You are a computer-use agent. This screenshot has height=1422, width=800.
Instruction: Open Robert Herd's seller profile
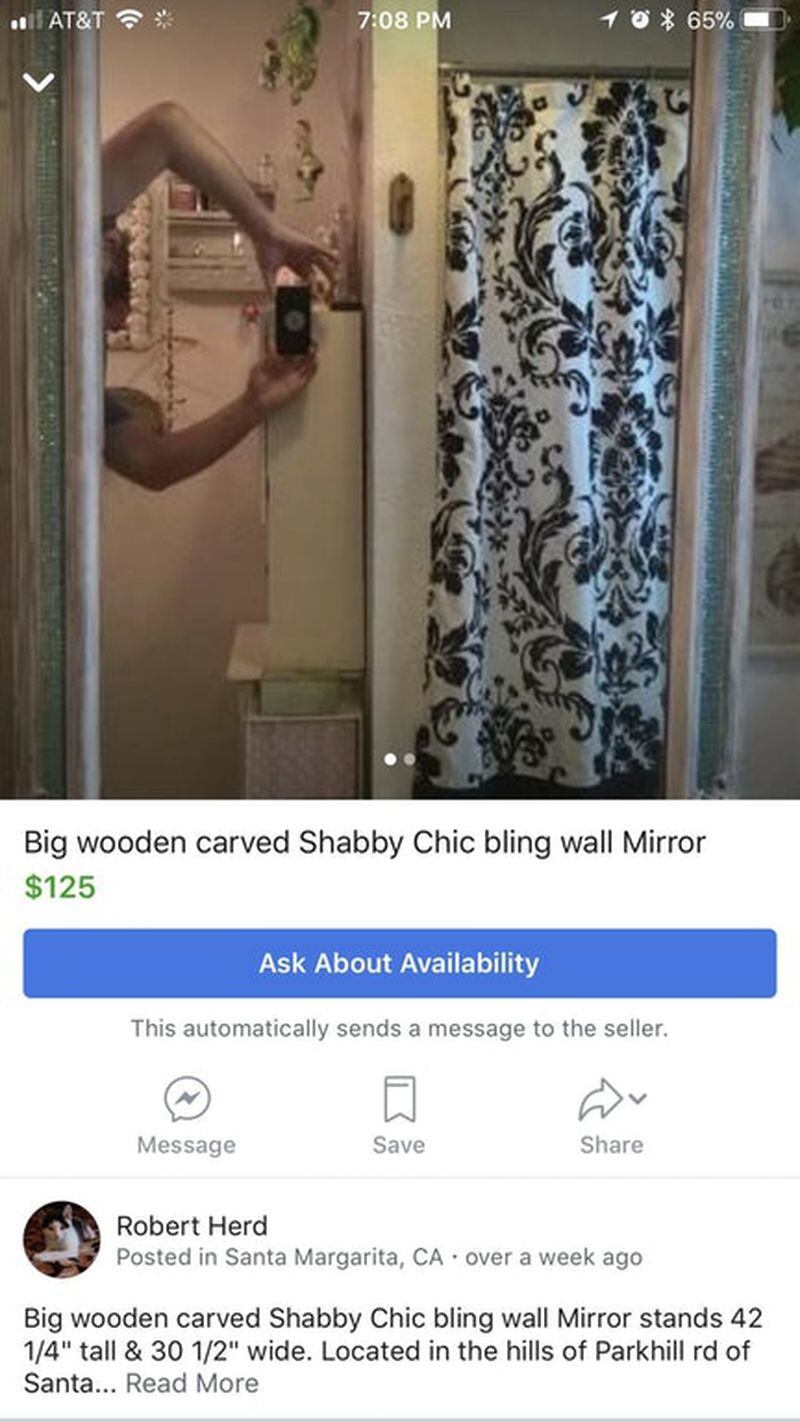(x=191, y=1225)
